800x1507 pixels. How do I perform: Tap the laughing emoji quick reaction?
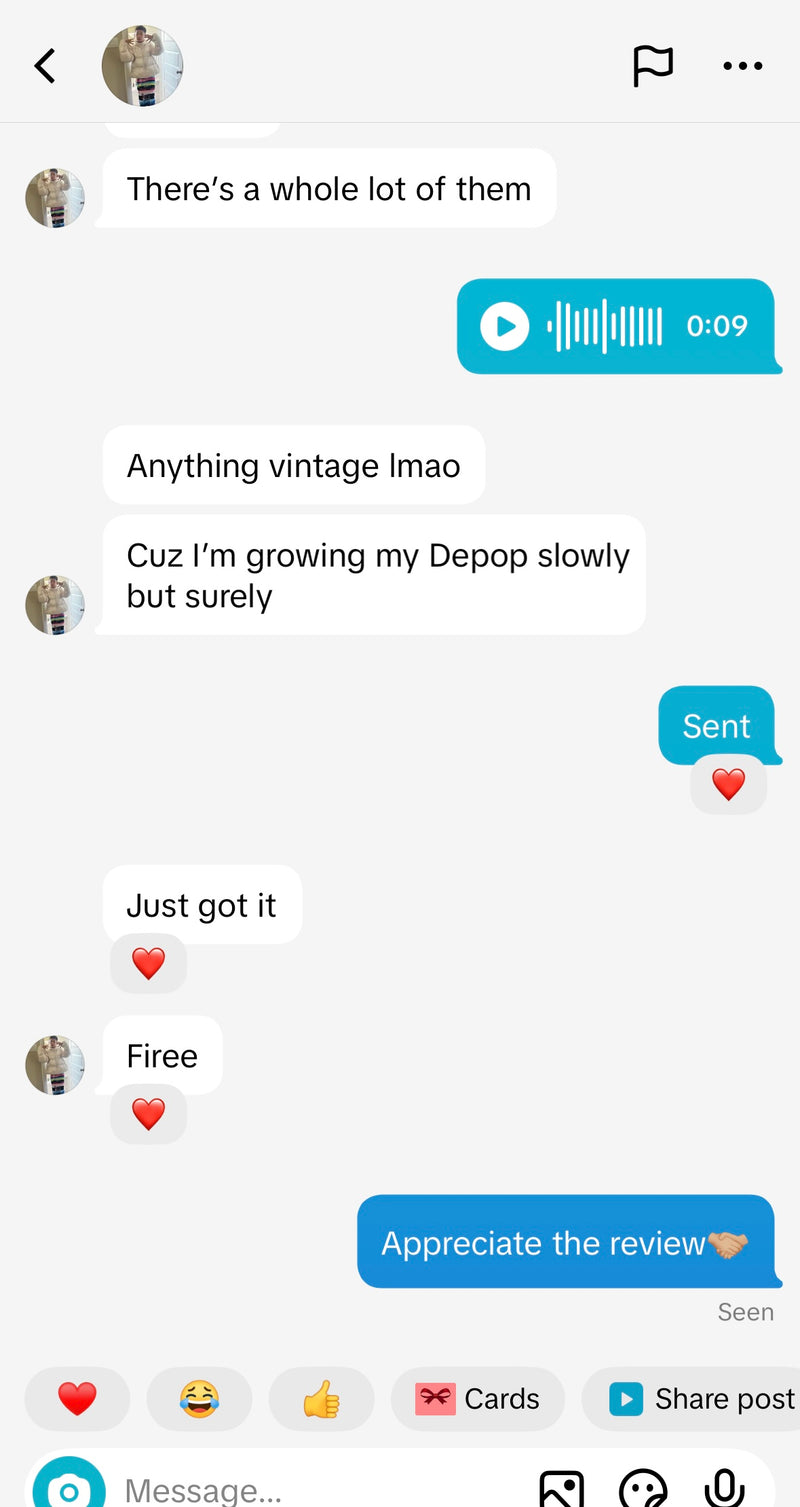pos(199,1399)
